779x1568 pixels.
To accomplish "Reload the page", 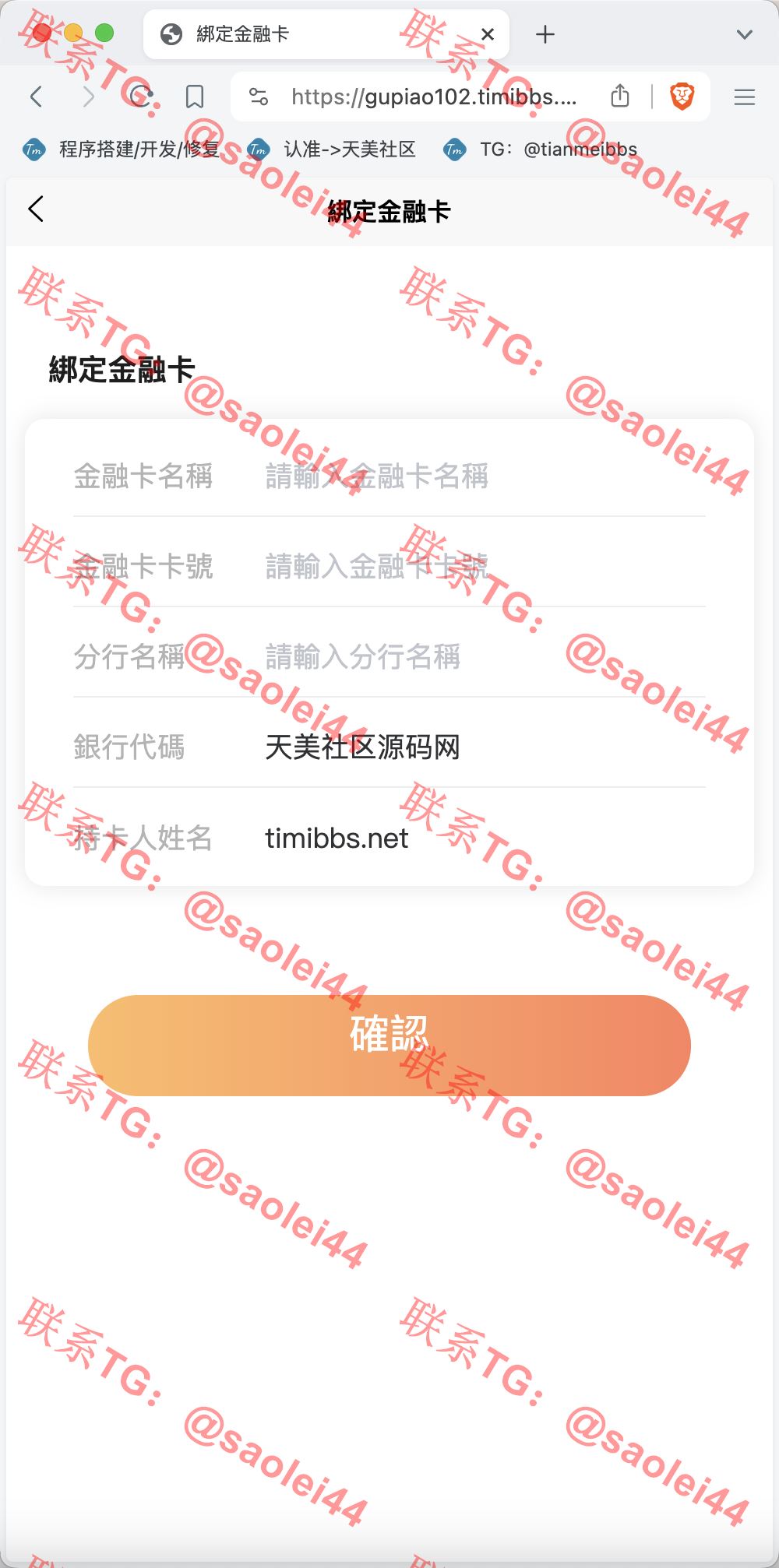I will pos(141,97).
